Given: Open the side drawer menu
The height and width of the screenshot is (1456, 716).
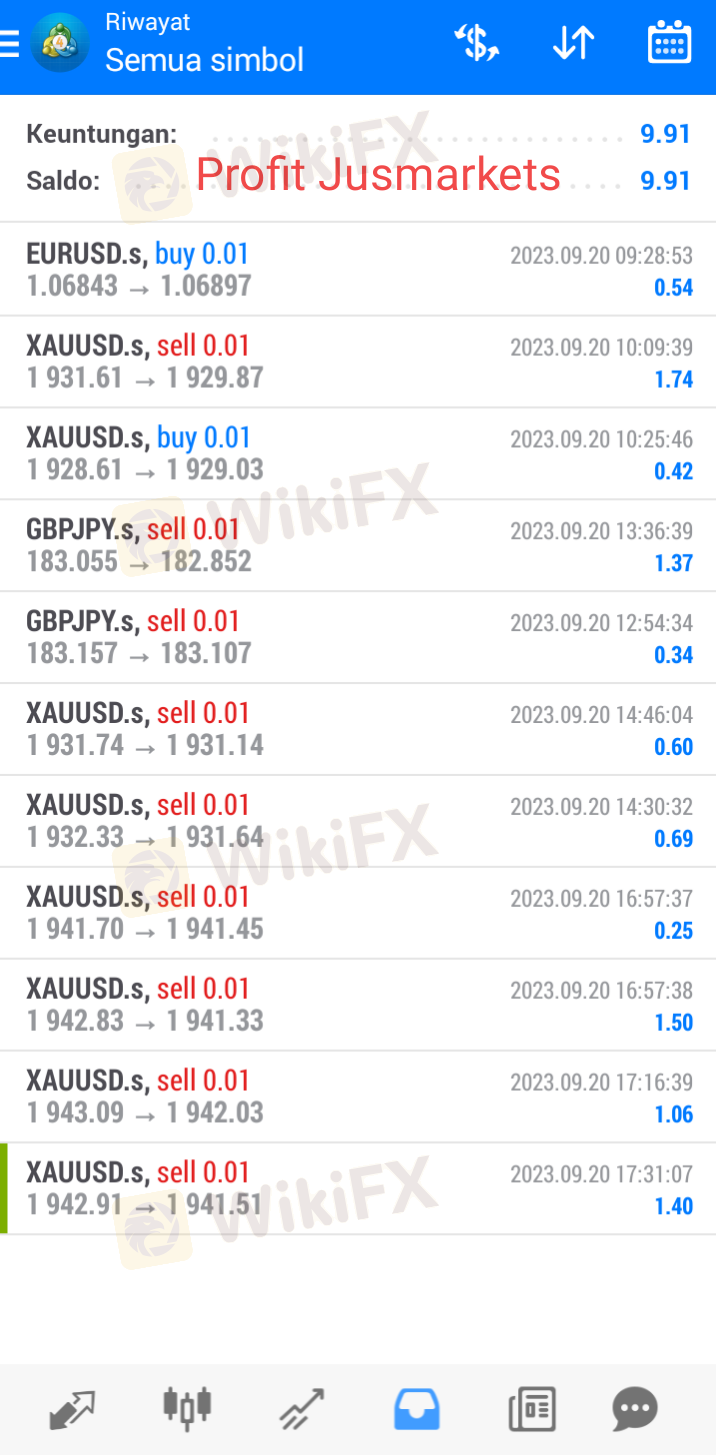Looking at the screenshot, I should tap(12, 45).
